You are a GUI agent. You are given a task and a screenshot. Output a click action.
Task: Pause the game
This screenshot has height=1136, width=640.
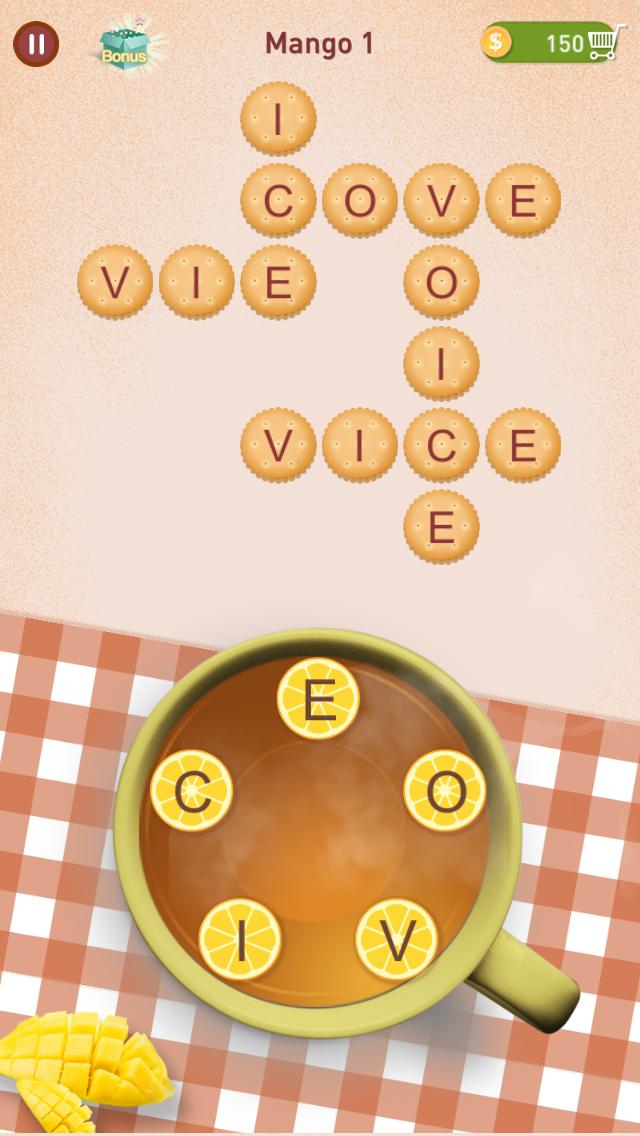click(x=36, y=43)
